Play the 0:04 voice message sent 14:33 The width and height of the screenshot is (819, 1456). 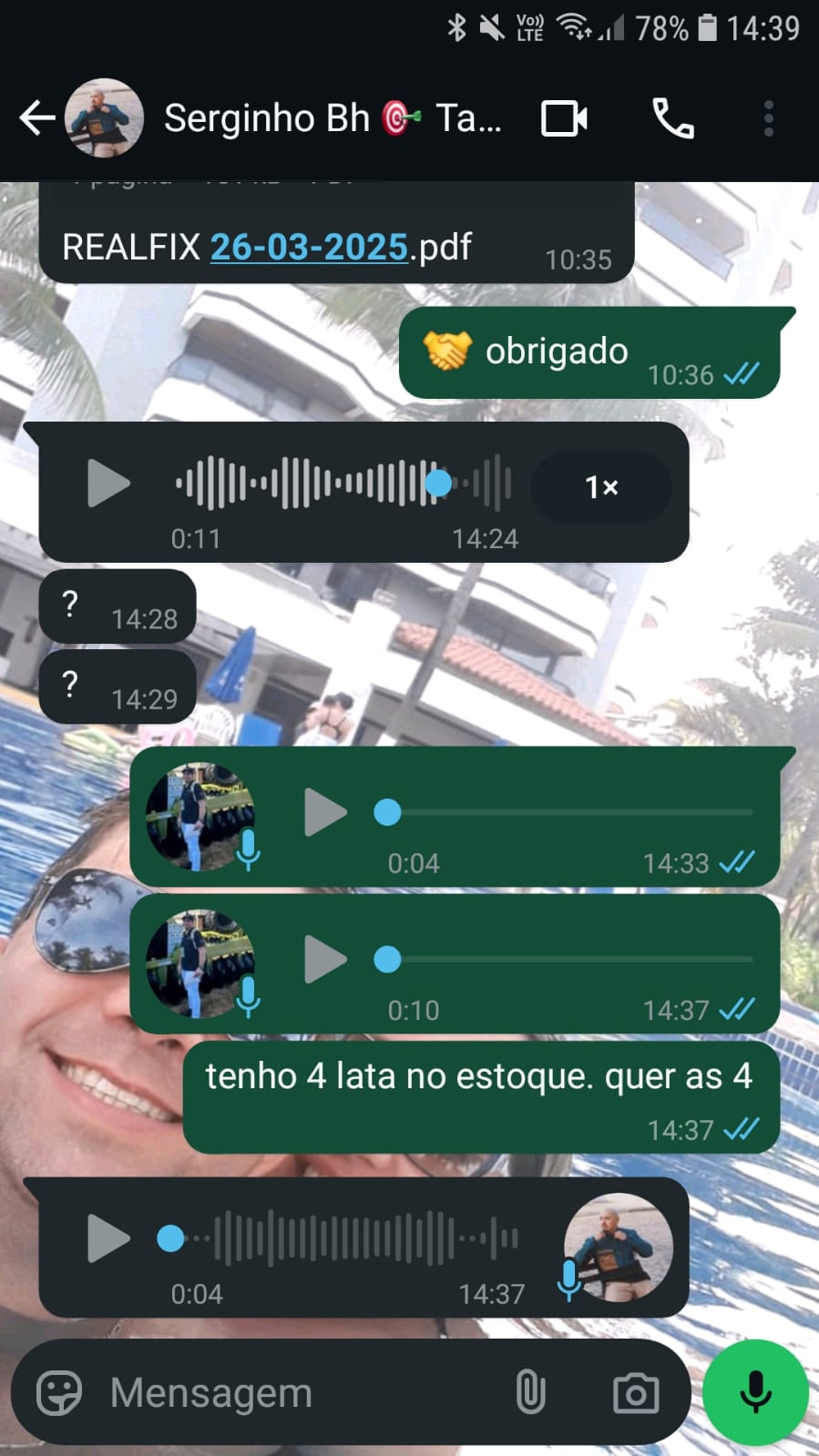pos(325,812)
